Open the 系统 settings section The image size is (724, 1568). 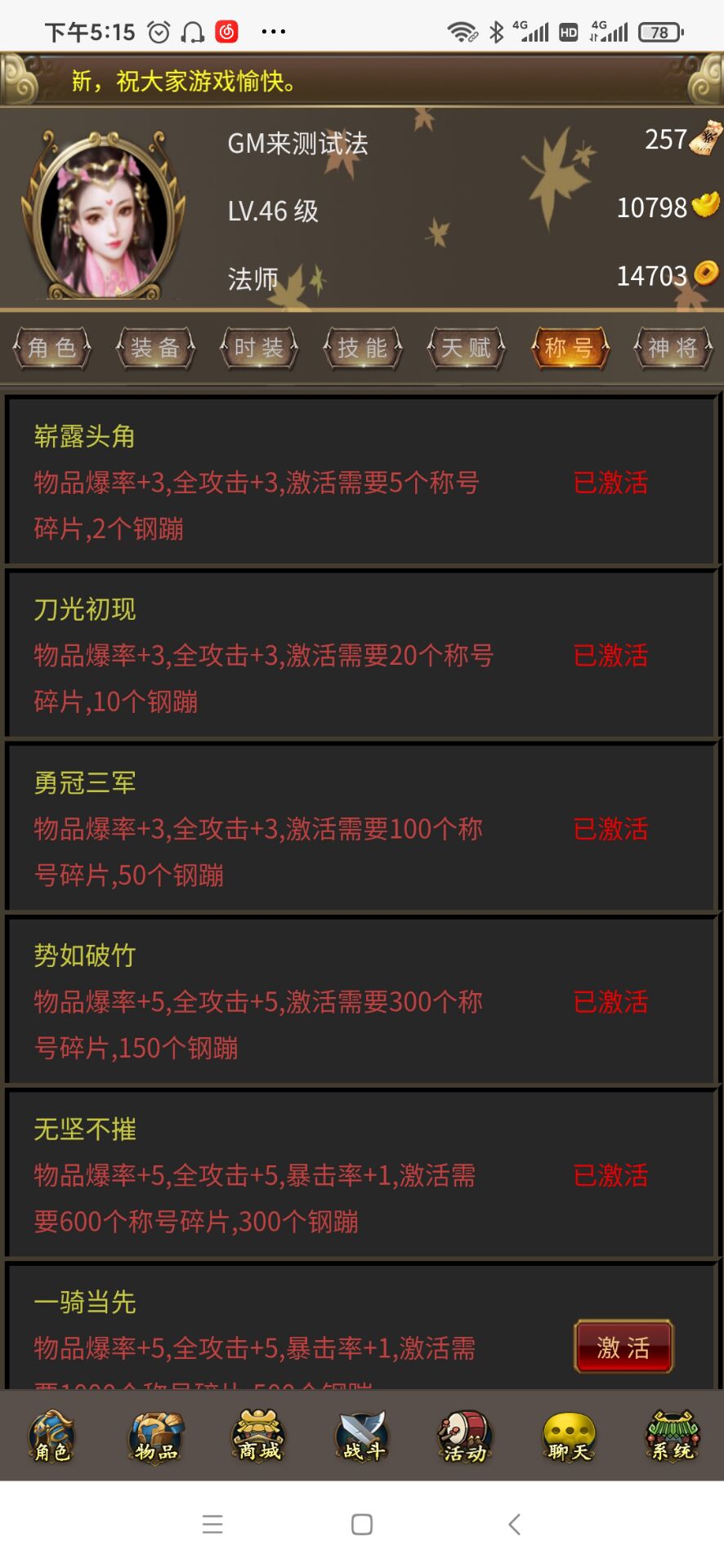pos(673,1437)
